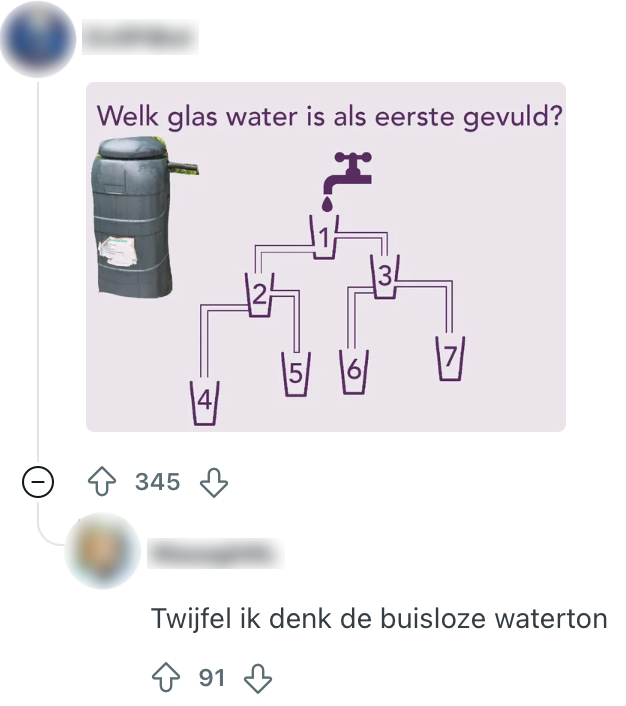The image size is (626, 706).
Task: Upvote the reply with 91 votes
Action: tap(165, 679)
